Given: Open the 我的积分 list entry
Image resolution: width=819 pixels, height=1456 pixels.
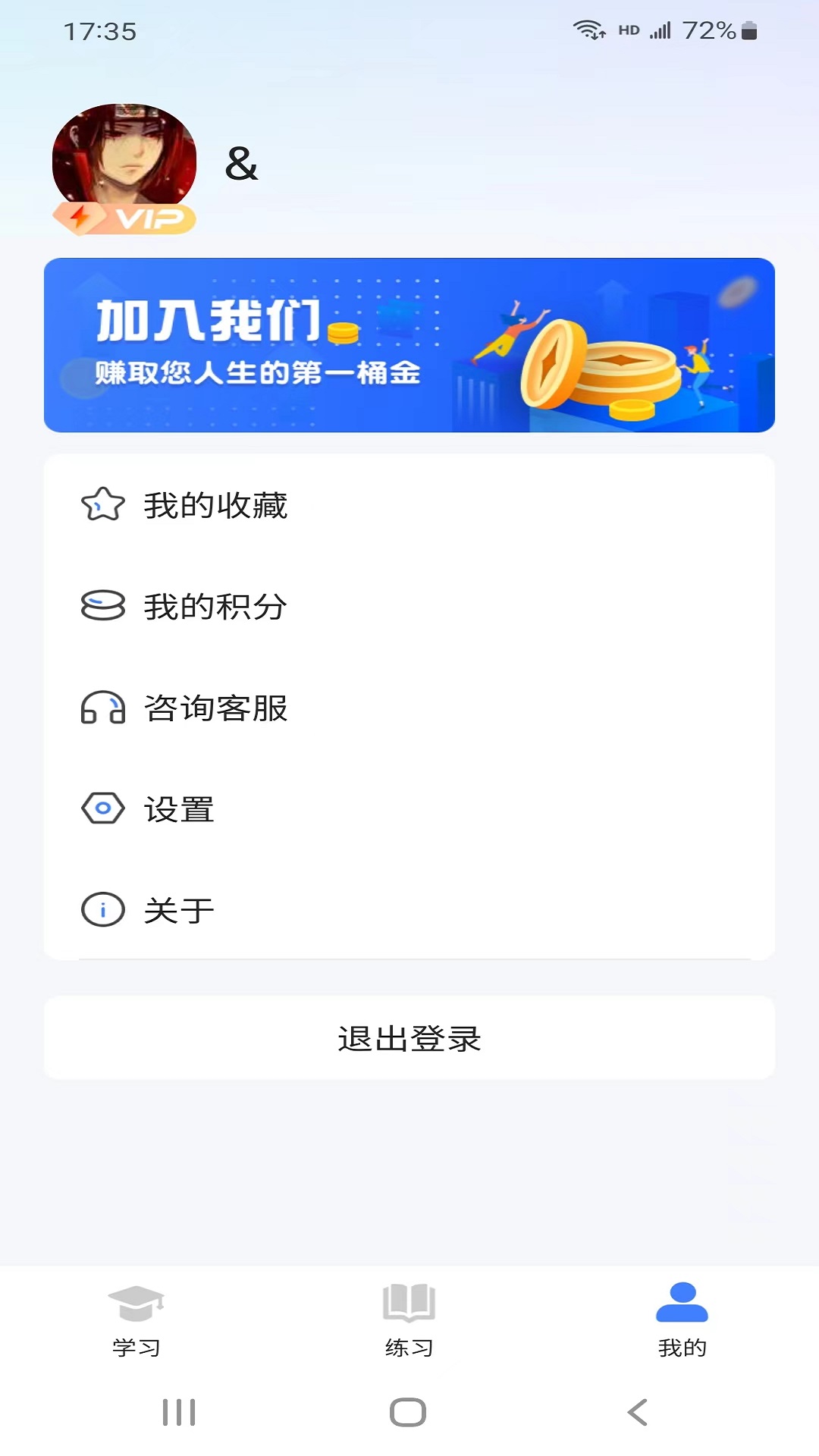Looking at the screenshot, I should pyautogui.click(x=216, y=606).
